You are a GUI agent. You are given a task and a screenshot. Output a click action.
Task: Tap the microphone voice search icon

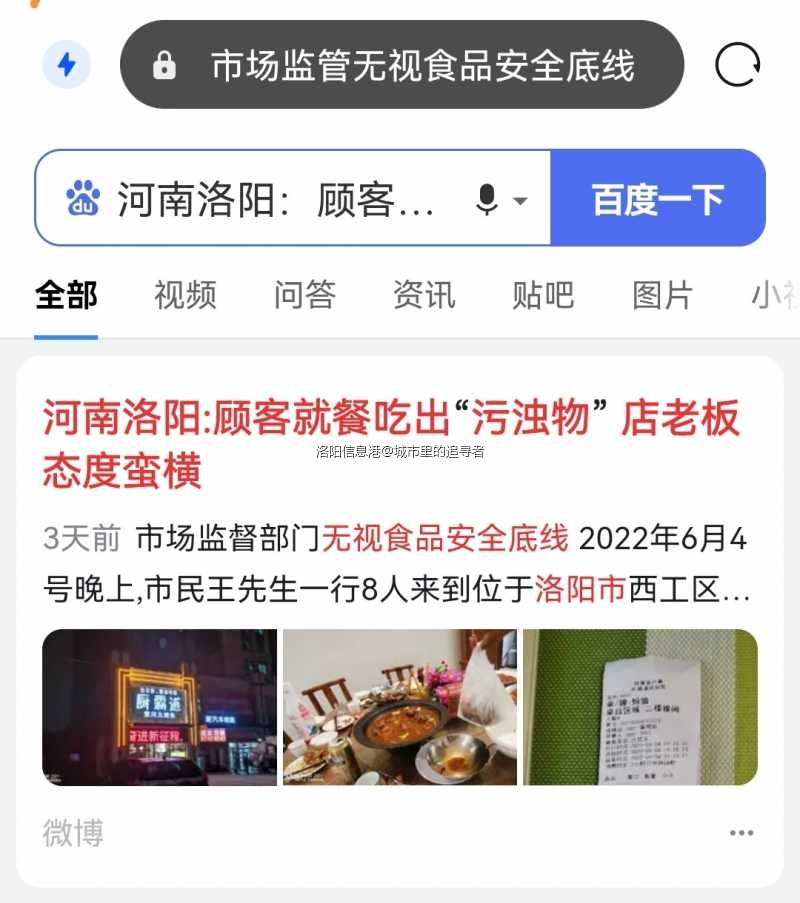click(485, 197)
